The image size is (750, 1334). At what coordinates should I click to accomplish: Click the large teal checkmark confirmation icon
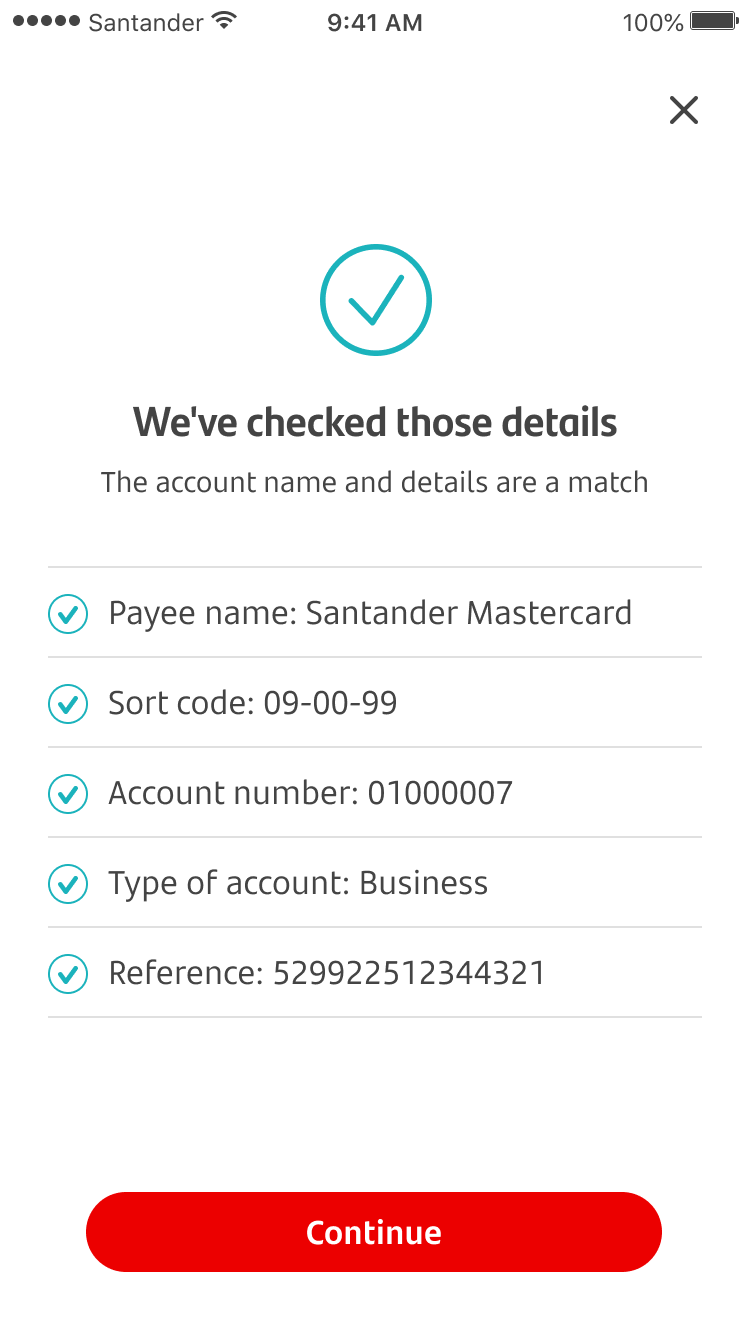(x=376, y=299)
